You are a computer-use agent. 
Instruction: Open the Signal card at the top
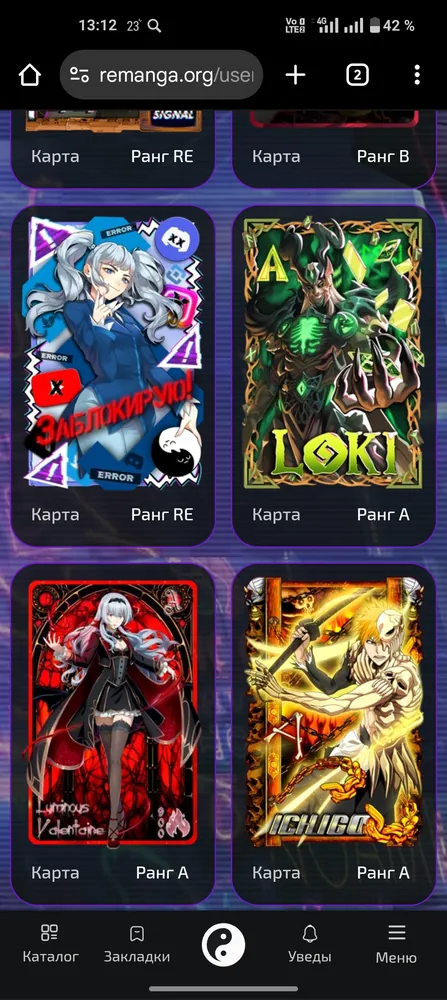[113, 149]
